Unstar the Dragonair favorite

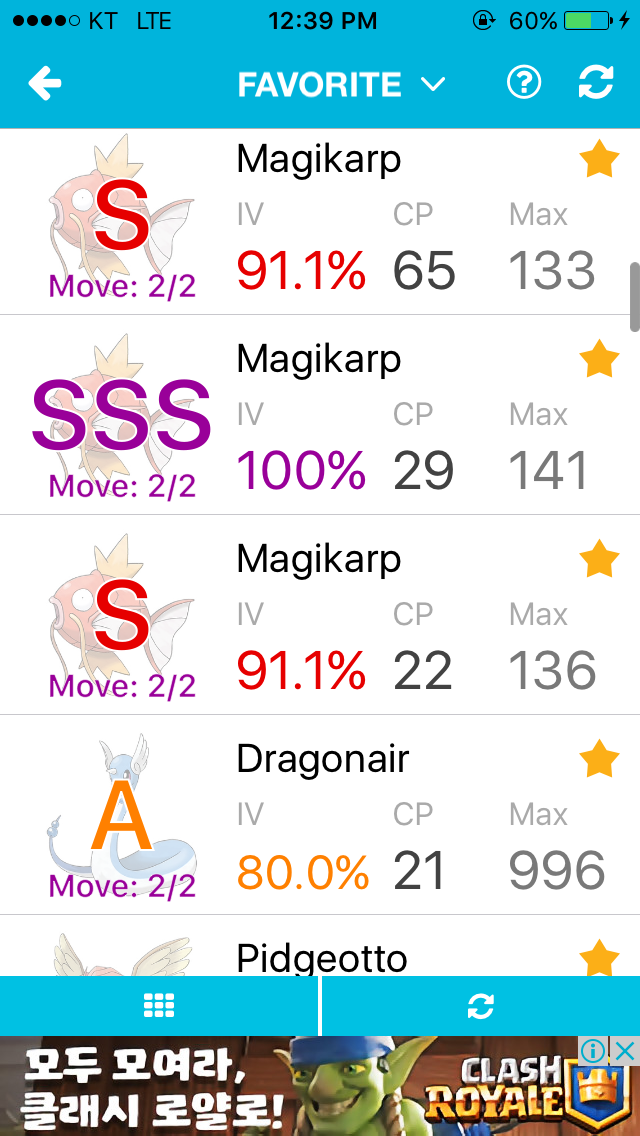tap(599, 760)
